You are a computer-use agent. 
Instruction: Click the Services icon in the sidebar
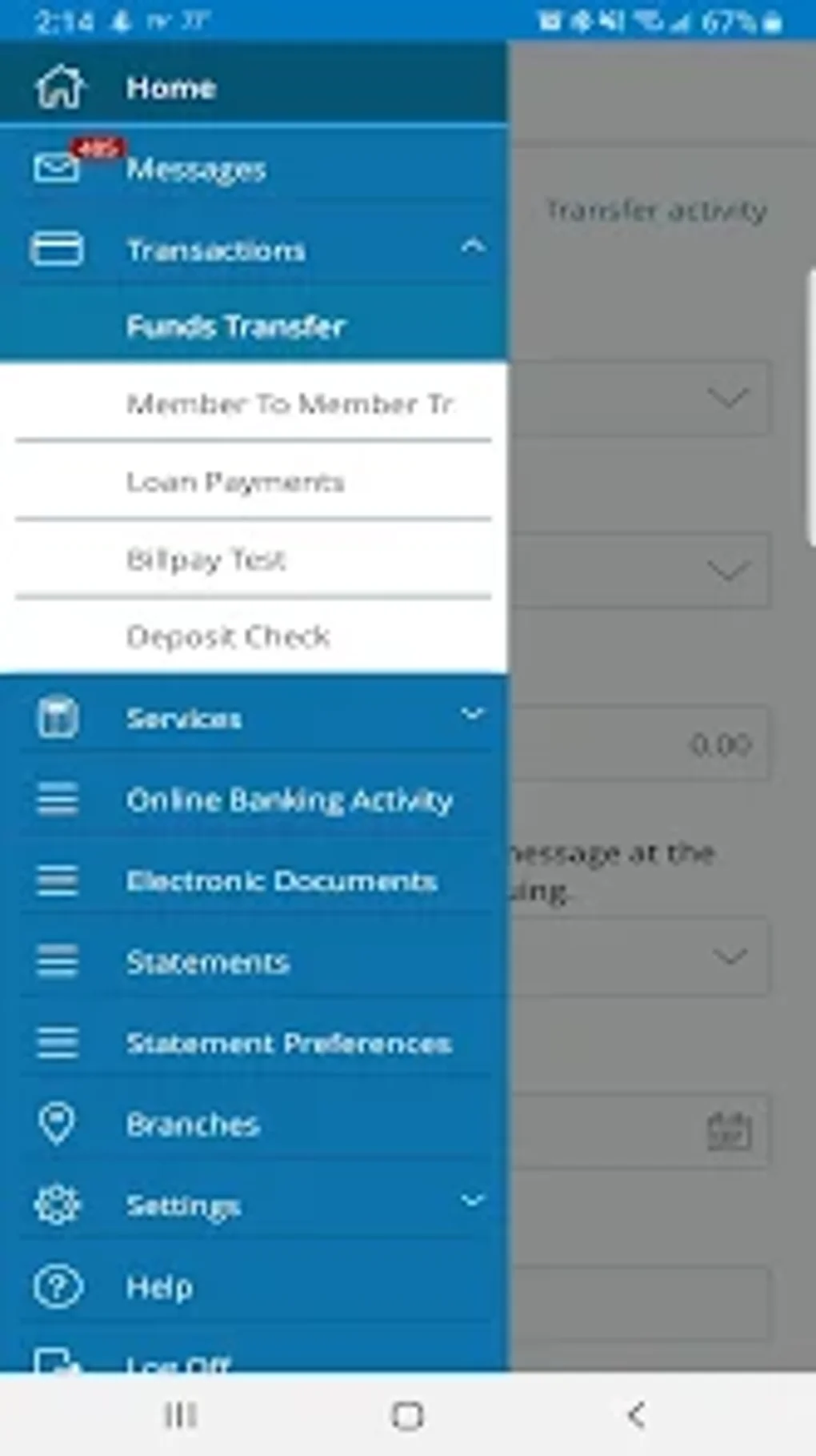pyautogui.click(x=57, y=718)
